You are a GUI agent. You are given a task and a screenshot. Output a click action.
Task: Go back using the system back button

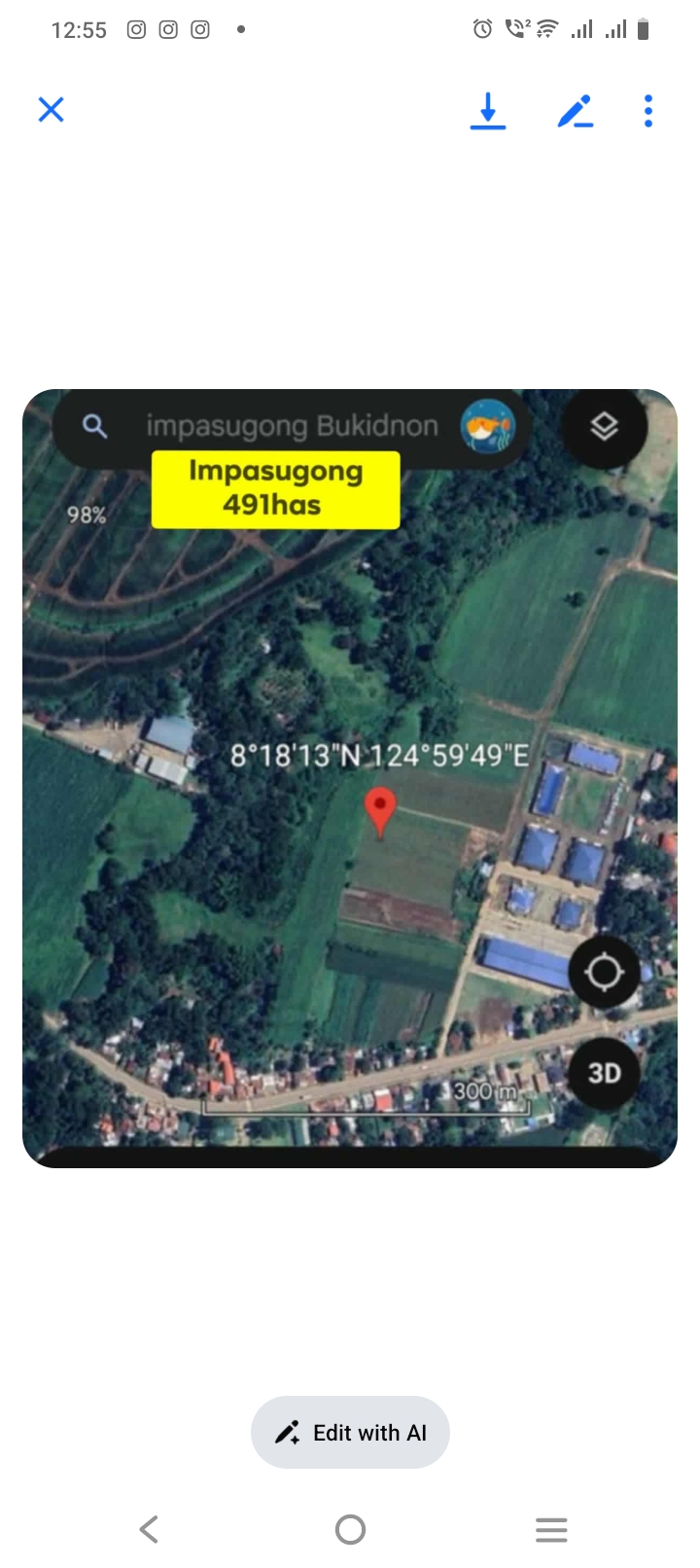click(x=149, y=1529)
